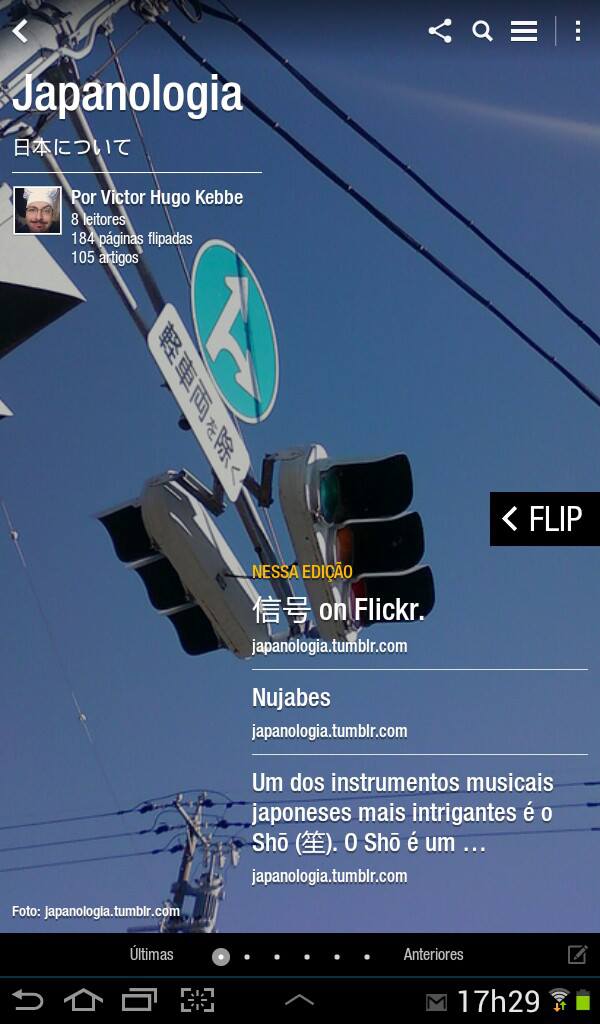Tap the compose icon at bottom right
This screenshot has height=1024, width=600.
coord(577,955)
